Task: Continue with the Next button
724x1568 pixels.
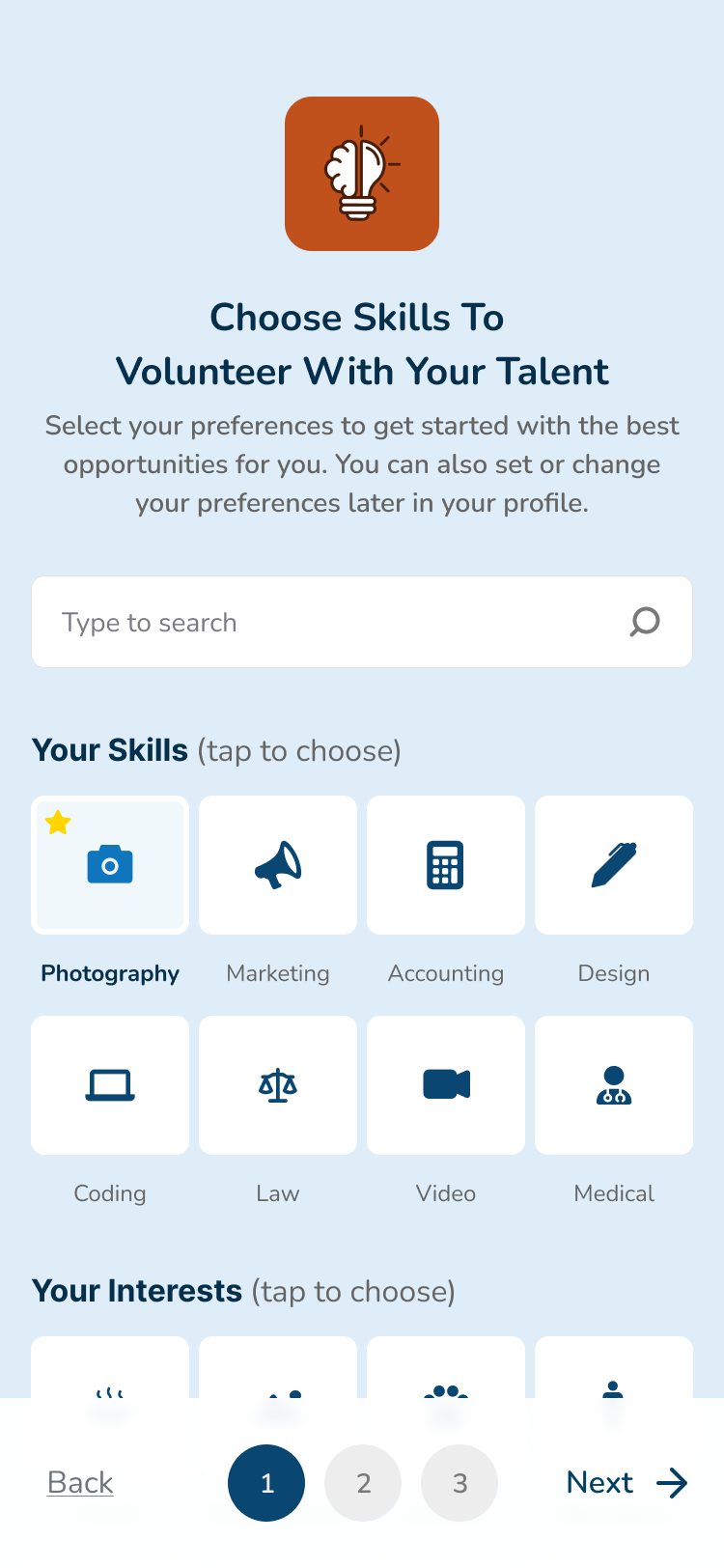Action: pos(627,1482)
